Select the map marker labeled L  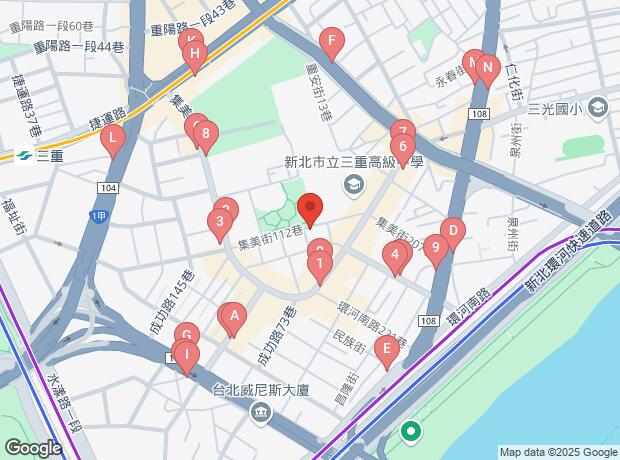point(113,139)
